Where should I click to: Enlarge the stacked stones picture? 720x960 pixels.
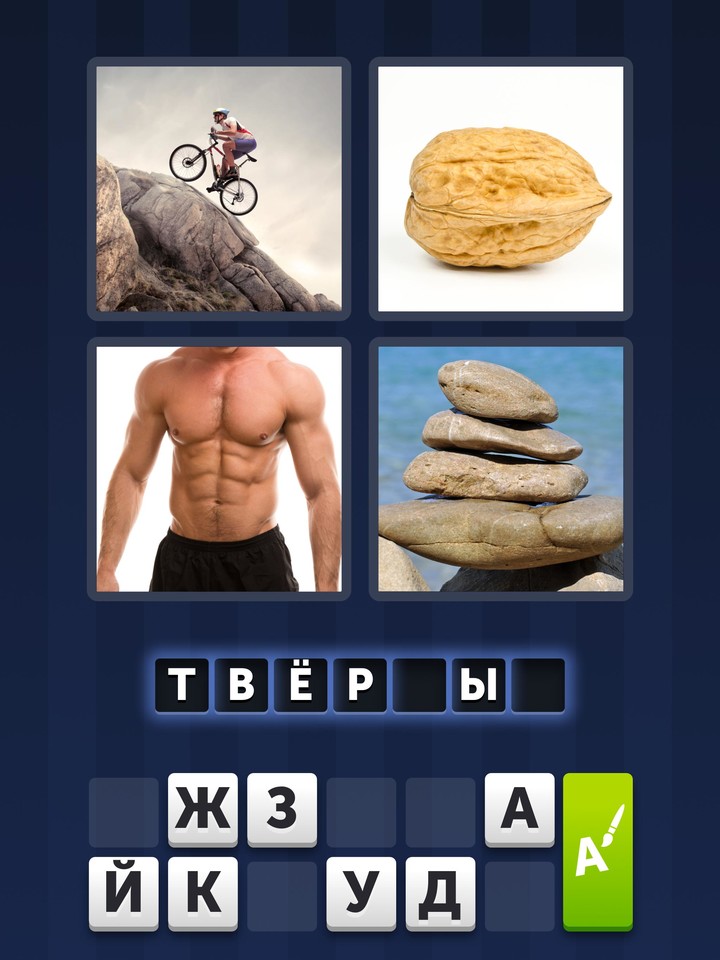[x=500, y=469]
